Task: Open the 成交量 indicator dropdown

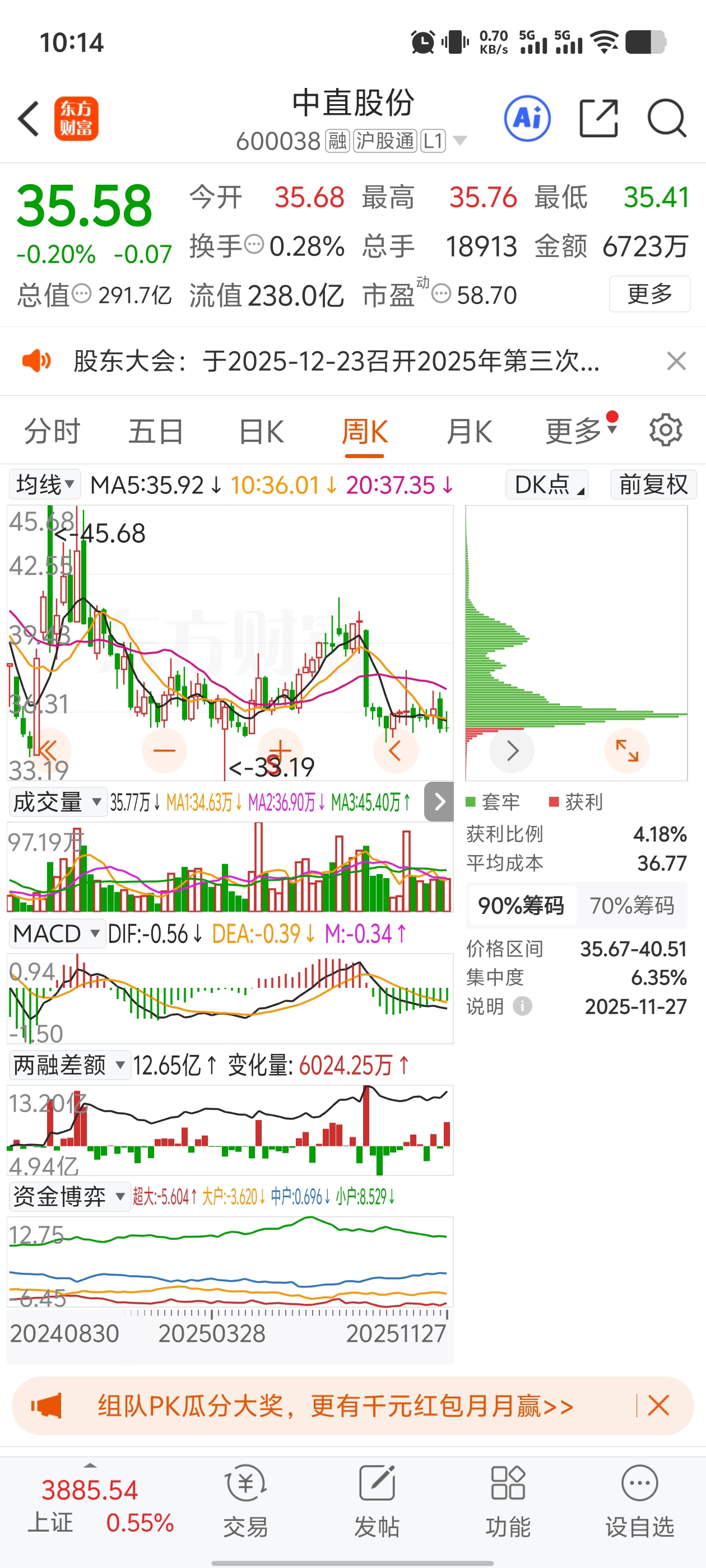Action: (57, 802)
